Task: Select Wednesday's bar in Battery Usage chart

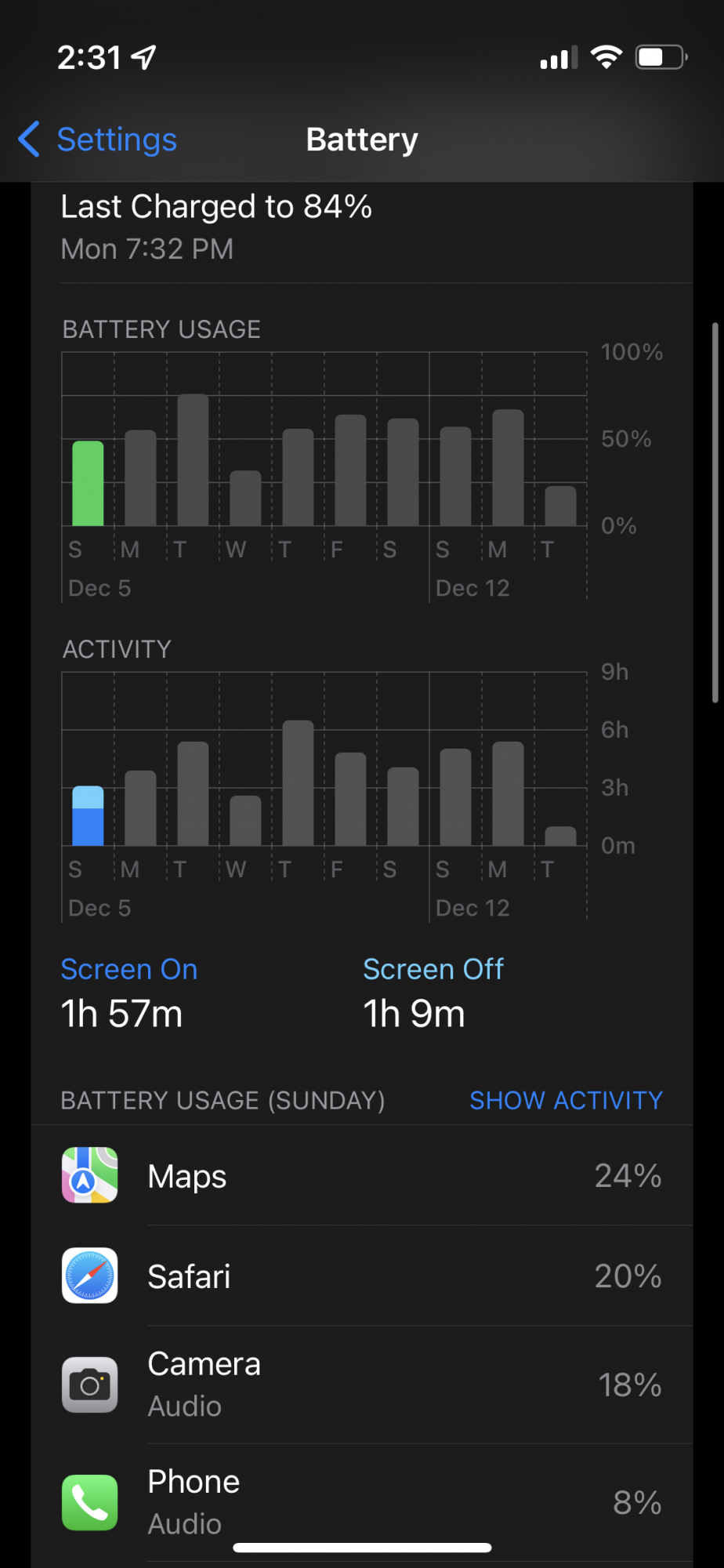Action: (x=245, y=499)
